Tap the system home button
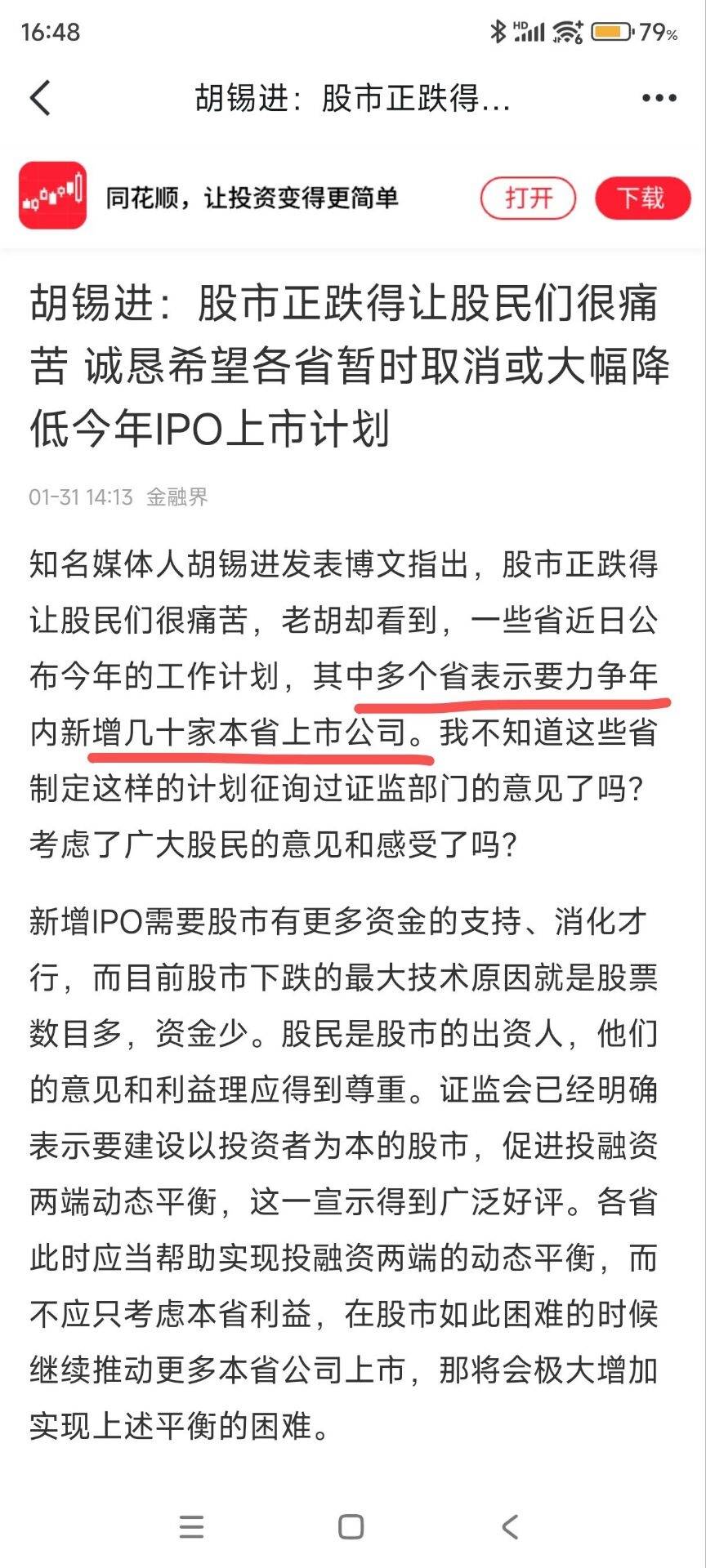This screenshot has width=706, height=1568. 351,1526
